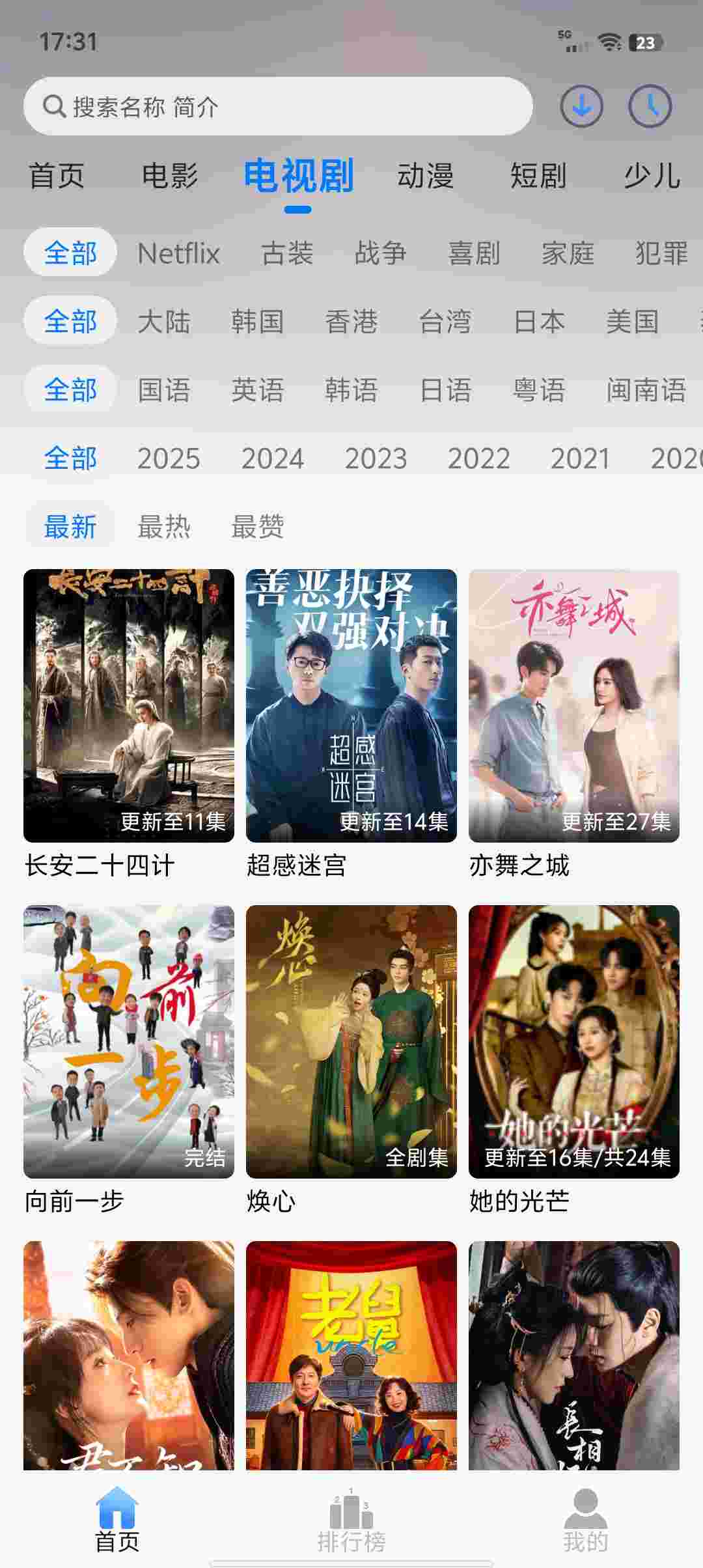Tap the search box for titles
Screen dimensions: 703x1568
click(x=278, y=106)
